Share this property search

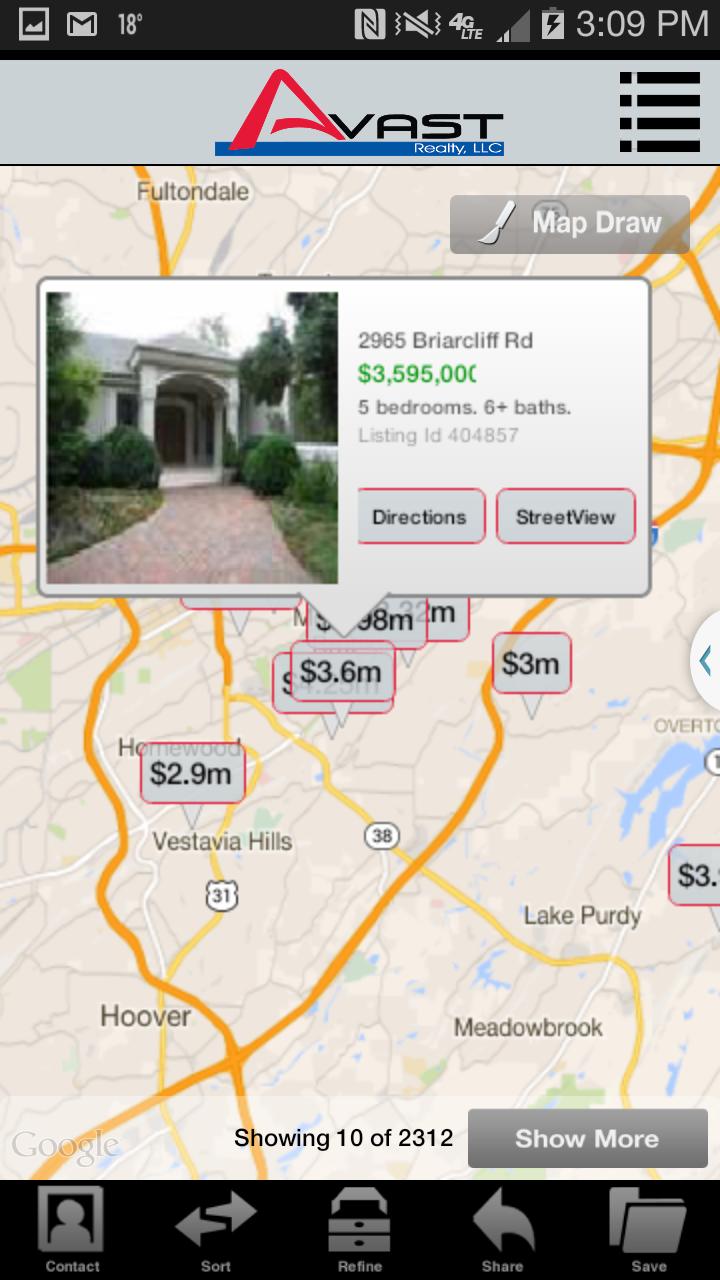pos(502,1230)
